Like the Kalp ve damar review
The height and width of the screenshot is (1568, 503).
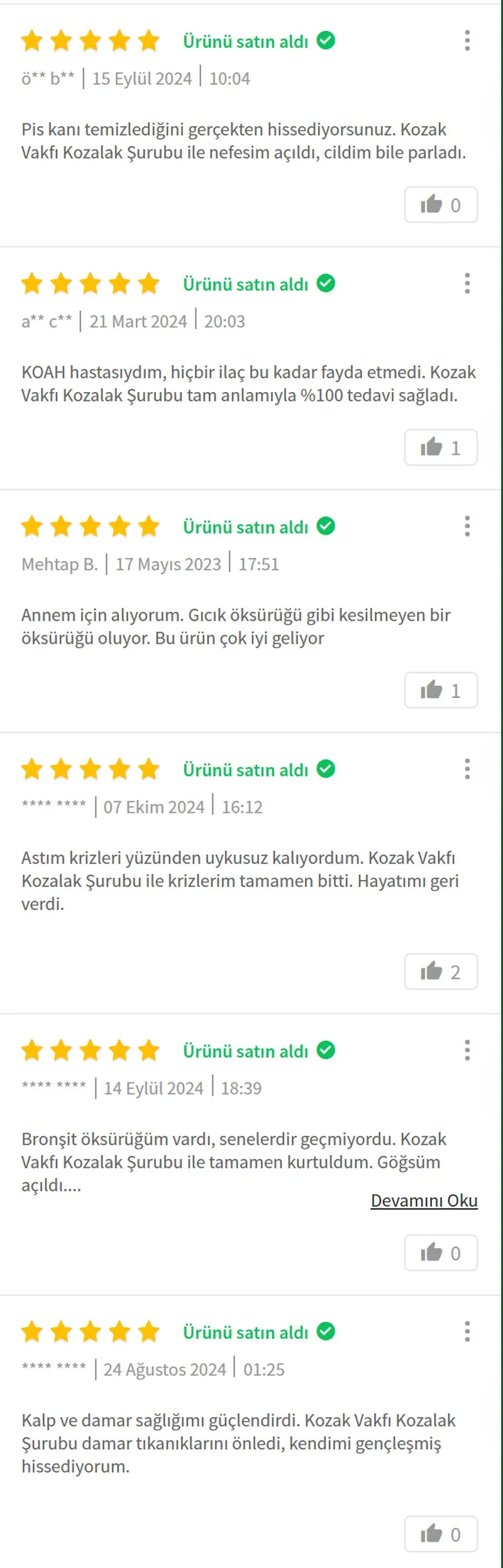tap(440, 1535)
